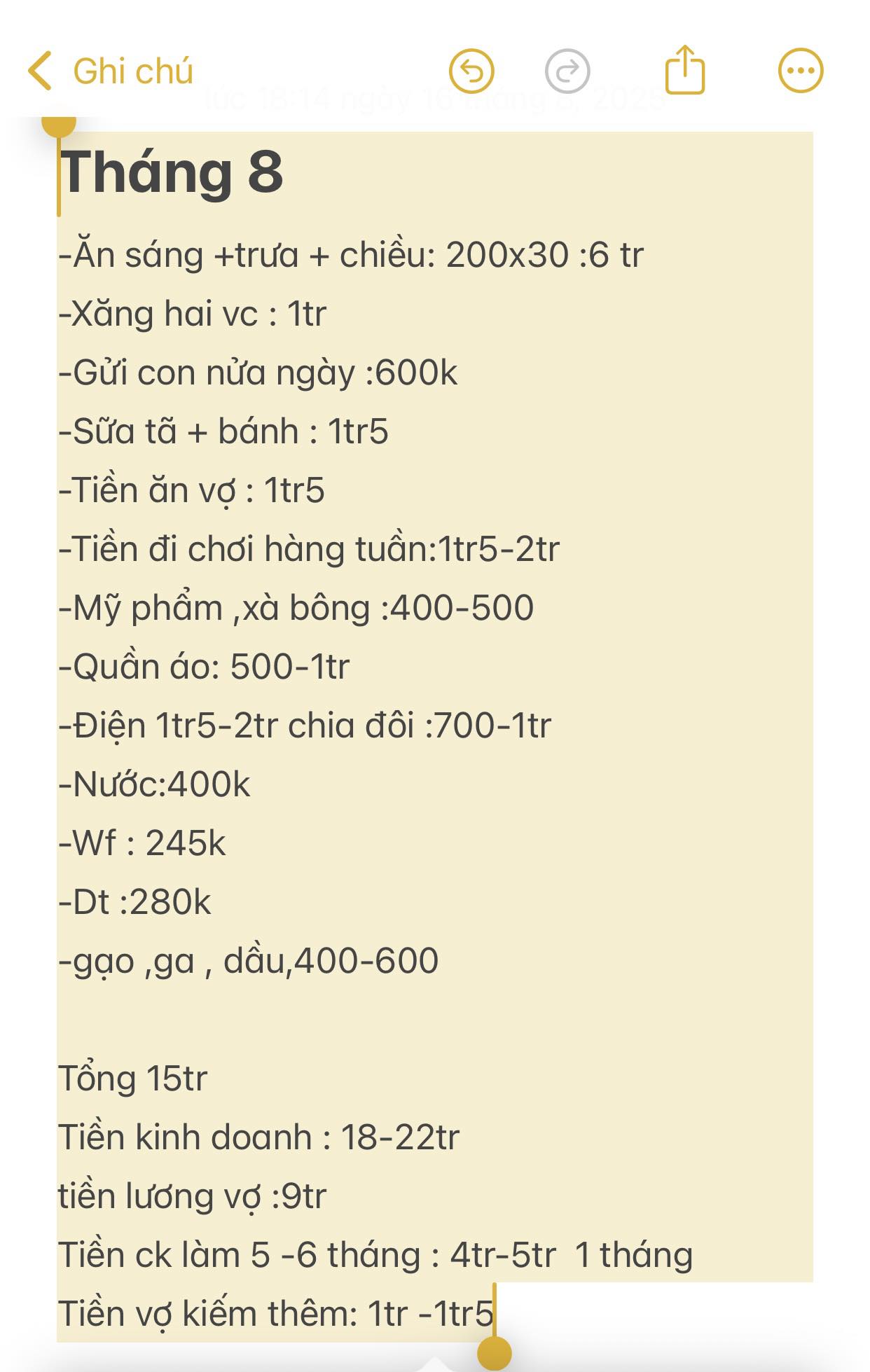Redo the last edit
Viewport: 870px width, 1372px height.
click(567, 71)
